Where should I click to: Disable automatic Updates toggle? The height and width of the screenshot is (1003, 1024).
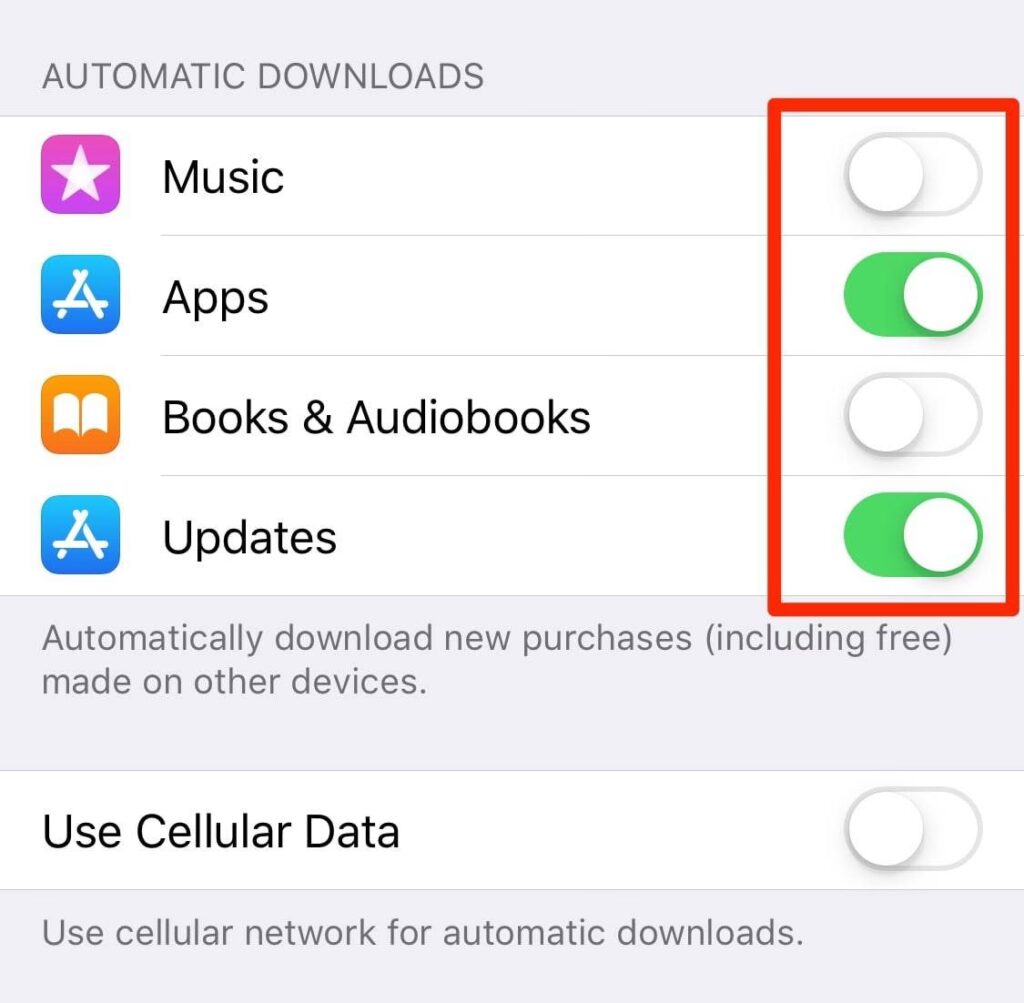(912, 535)
